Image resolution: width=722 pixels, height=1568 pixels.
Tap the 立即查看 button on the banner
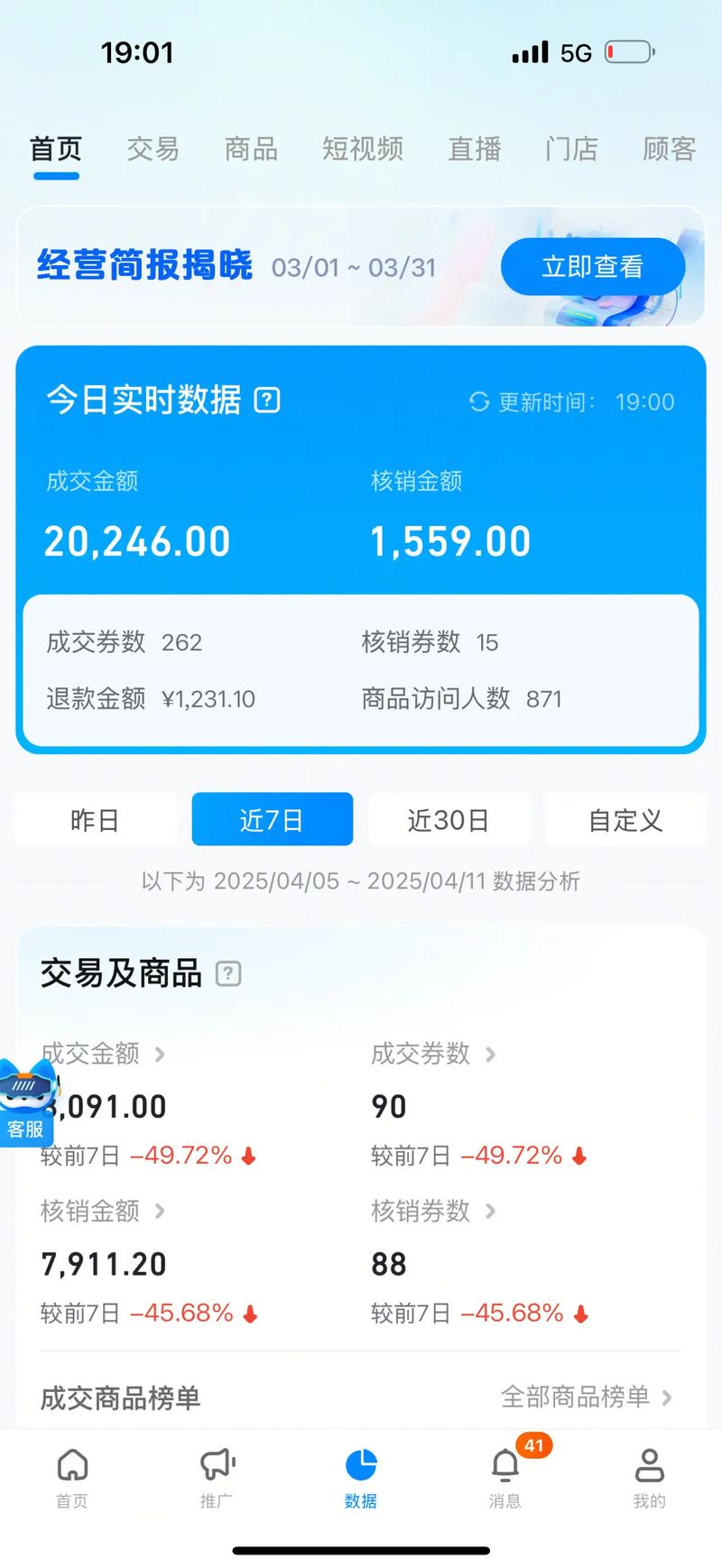click(x=592, y=267)
